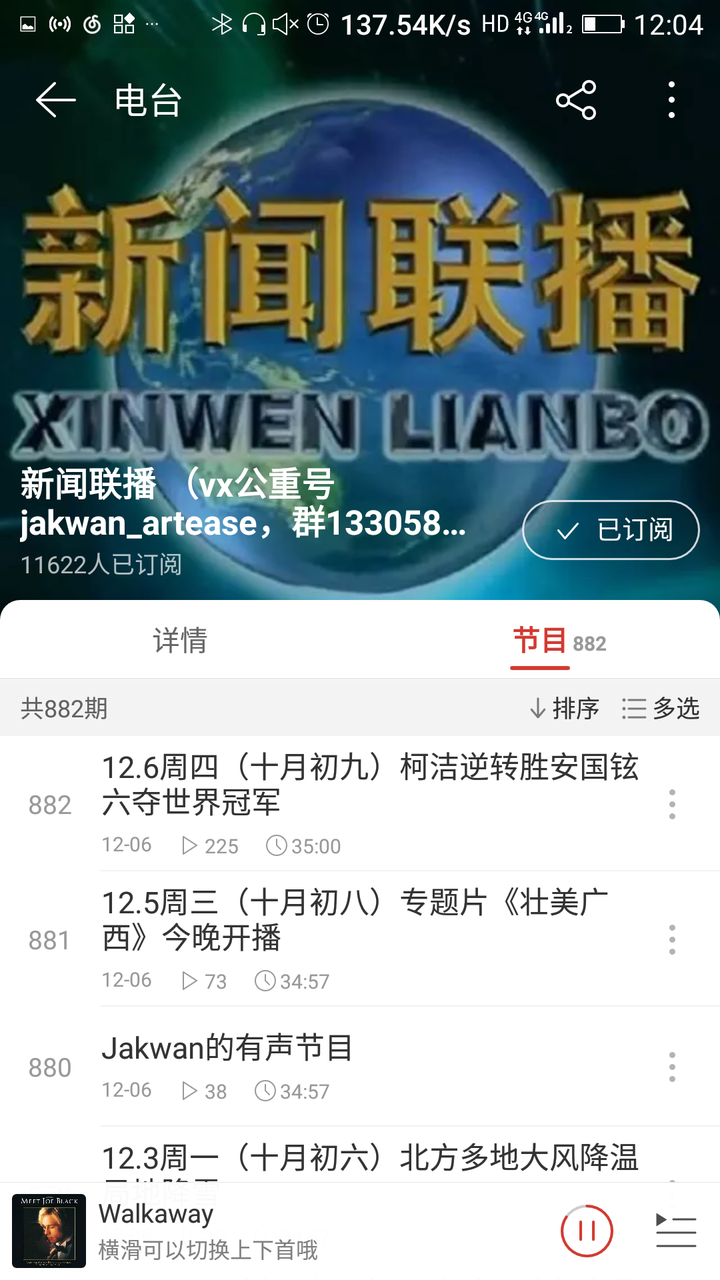Image resolution: width=720 pixels, height=1280 pixels.
Task: Share this radio station
Action: tap(576, 100)
